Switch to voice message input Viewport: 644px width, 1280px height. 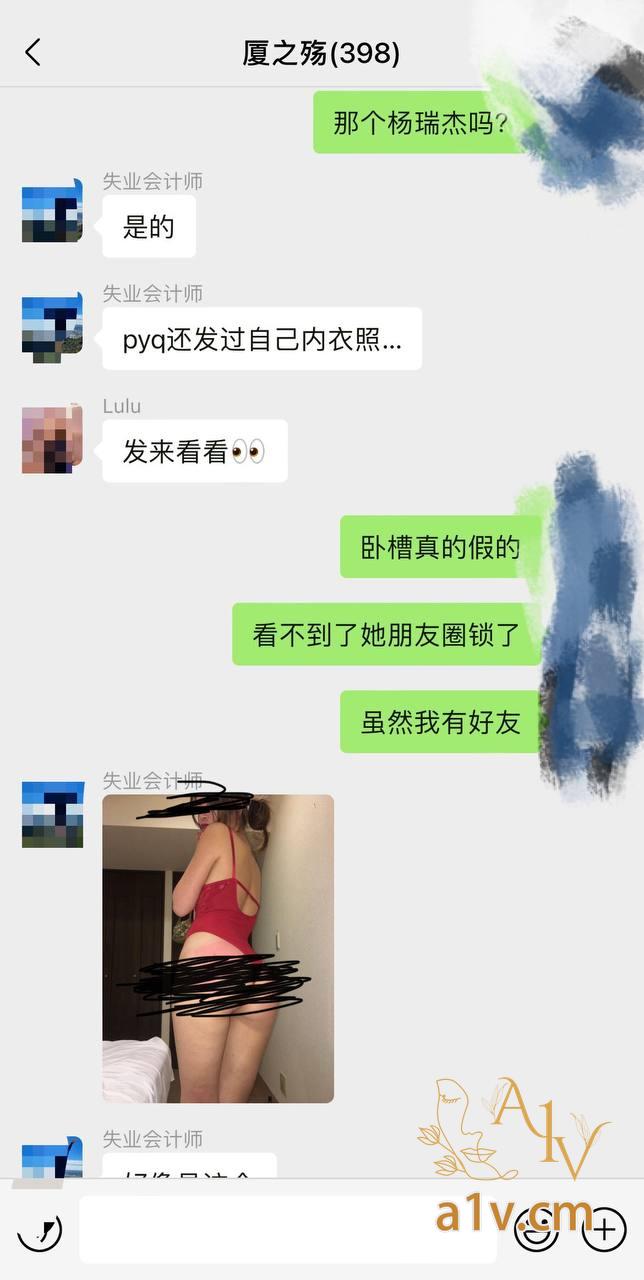click(x=39, y=1229)
